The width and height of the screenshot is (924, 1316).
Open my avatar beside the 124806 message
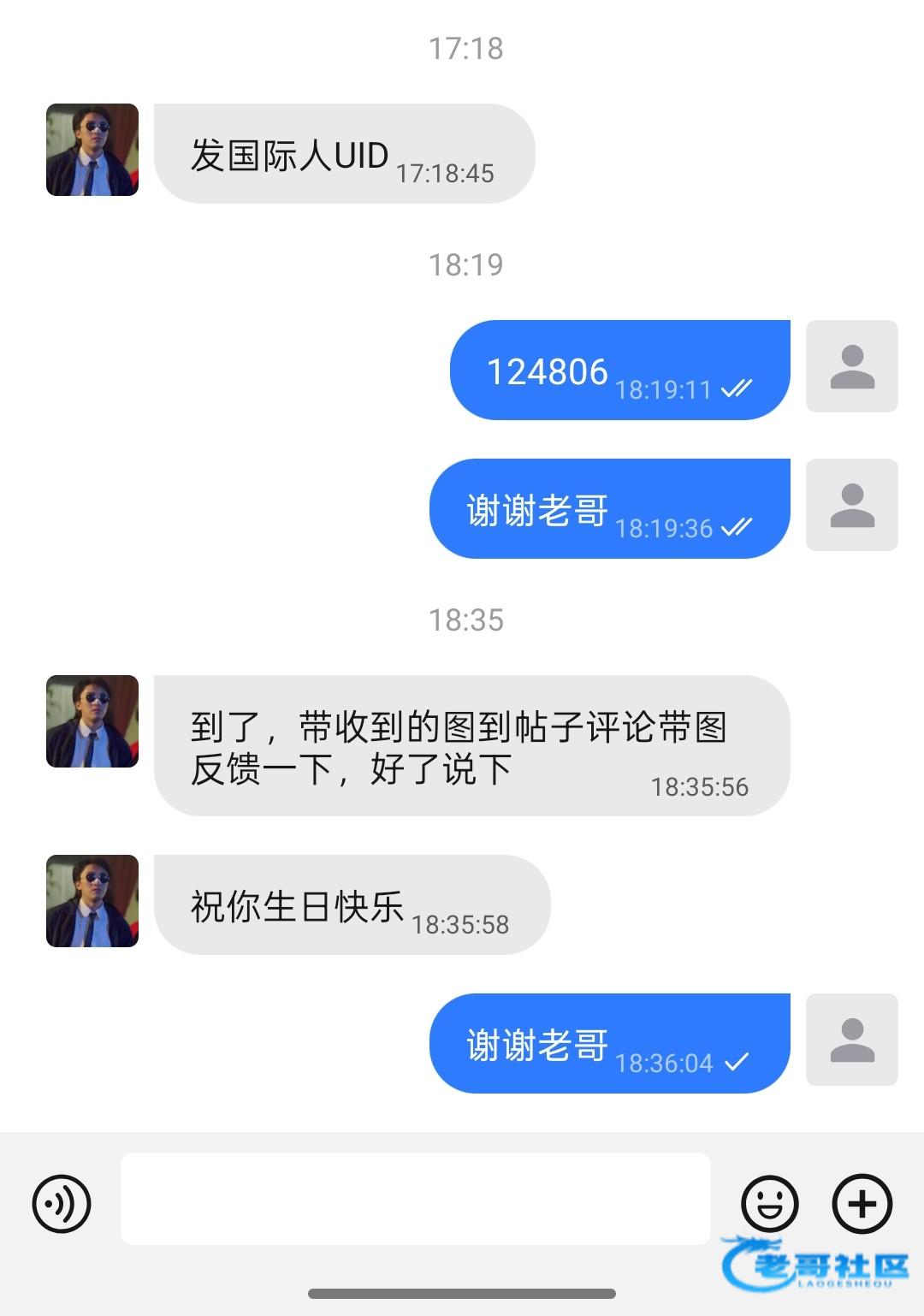tap(851, 366)
